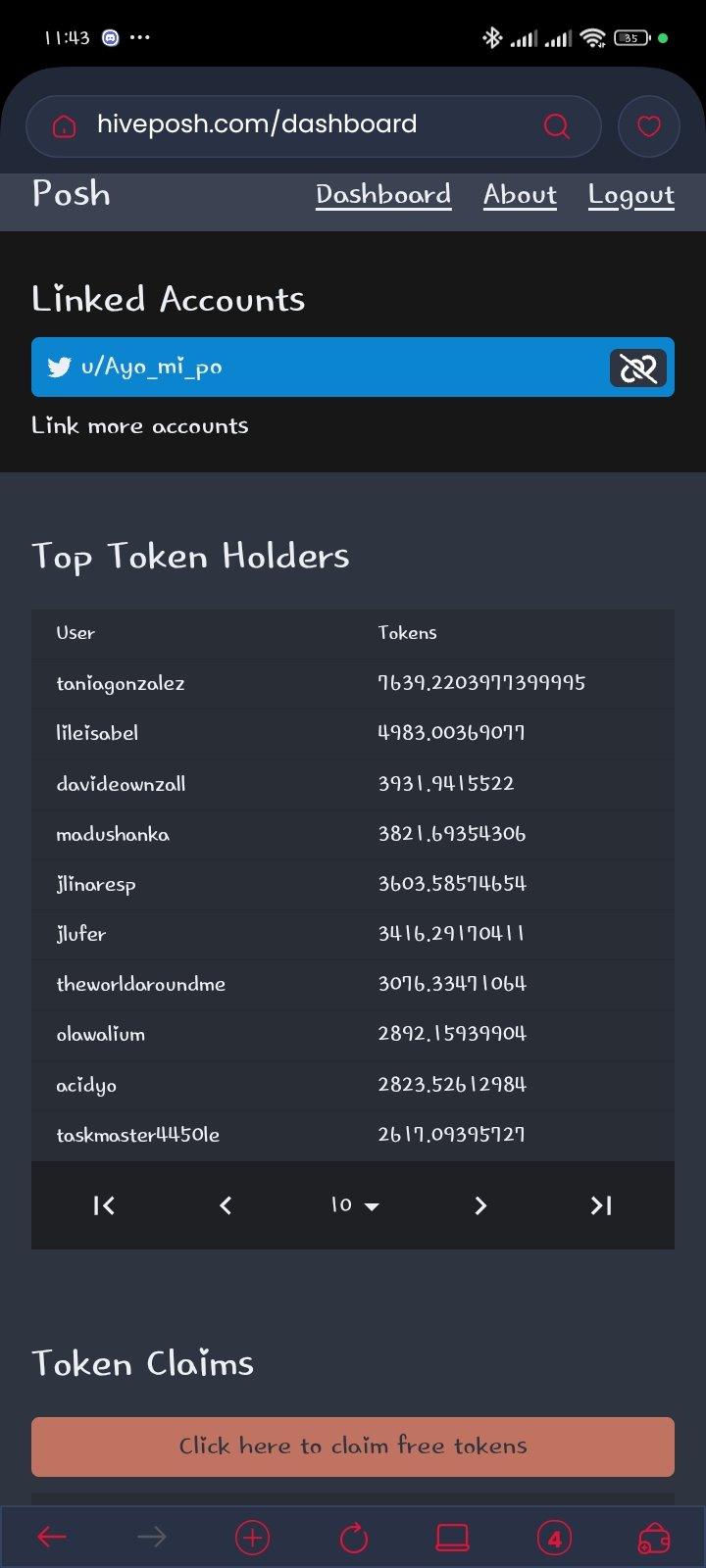Jump to first page of token holders
The width and height of the screenshot is (706, 1568).
pos(104,1205)
